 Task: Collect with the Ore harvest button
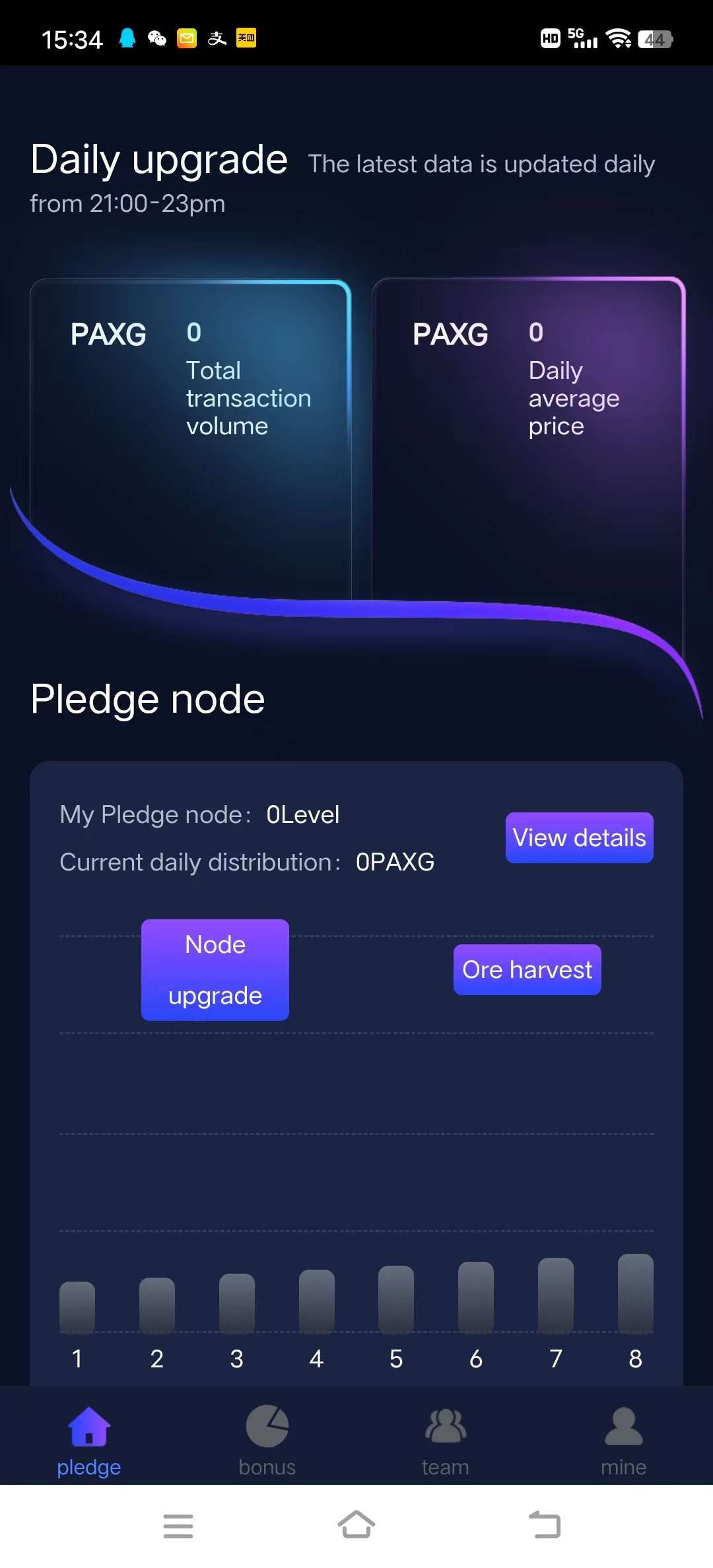tap(527, 969)
